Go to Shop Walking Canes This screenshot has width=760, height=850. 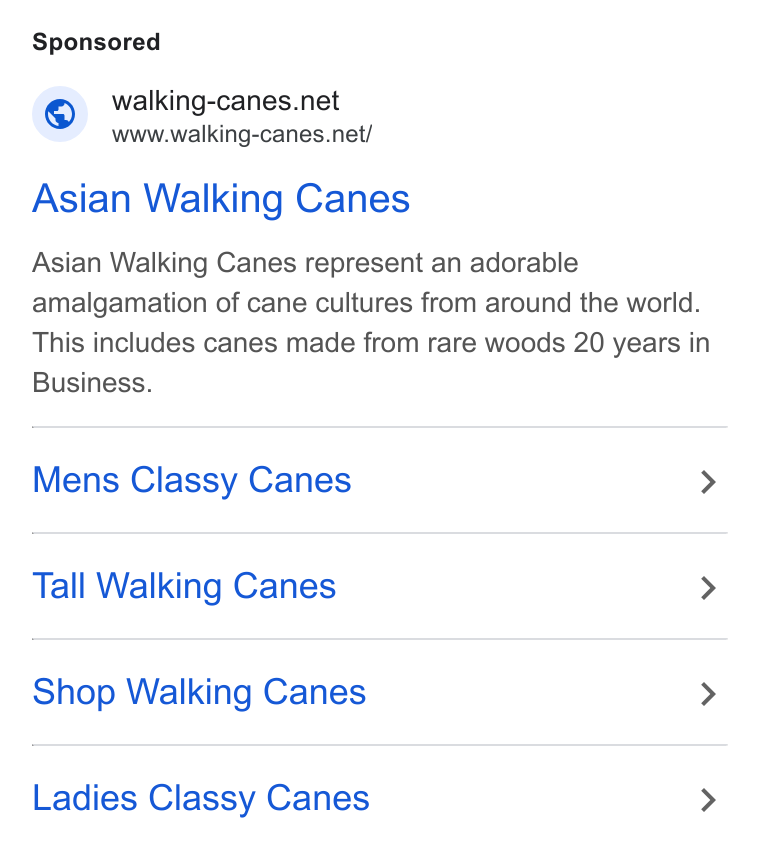(x=379, y=692)
